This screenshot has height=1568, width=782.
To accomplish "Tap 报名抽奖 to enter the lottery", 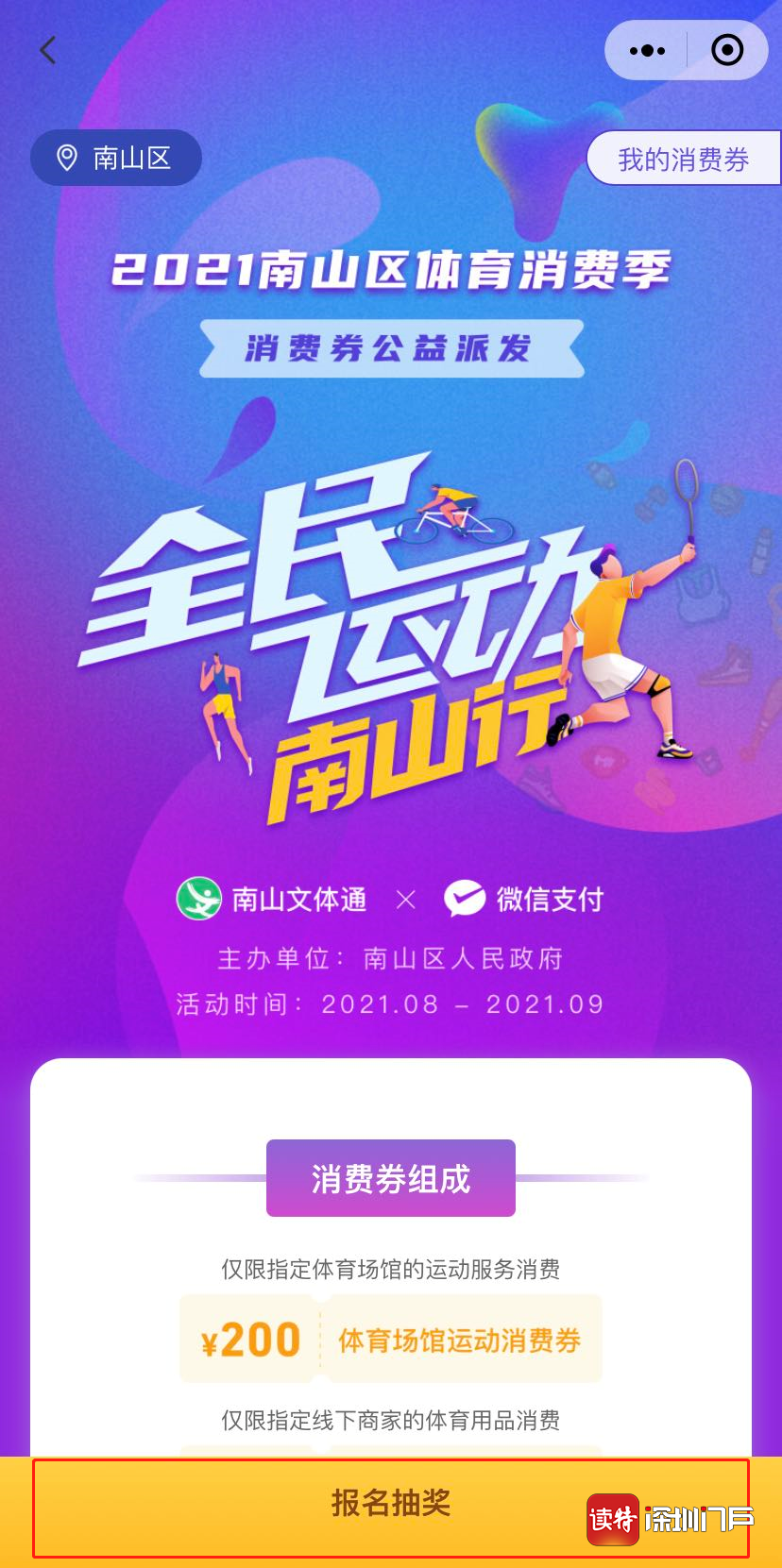I will (391, 1503).
